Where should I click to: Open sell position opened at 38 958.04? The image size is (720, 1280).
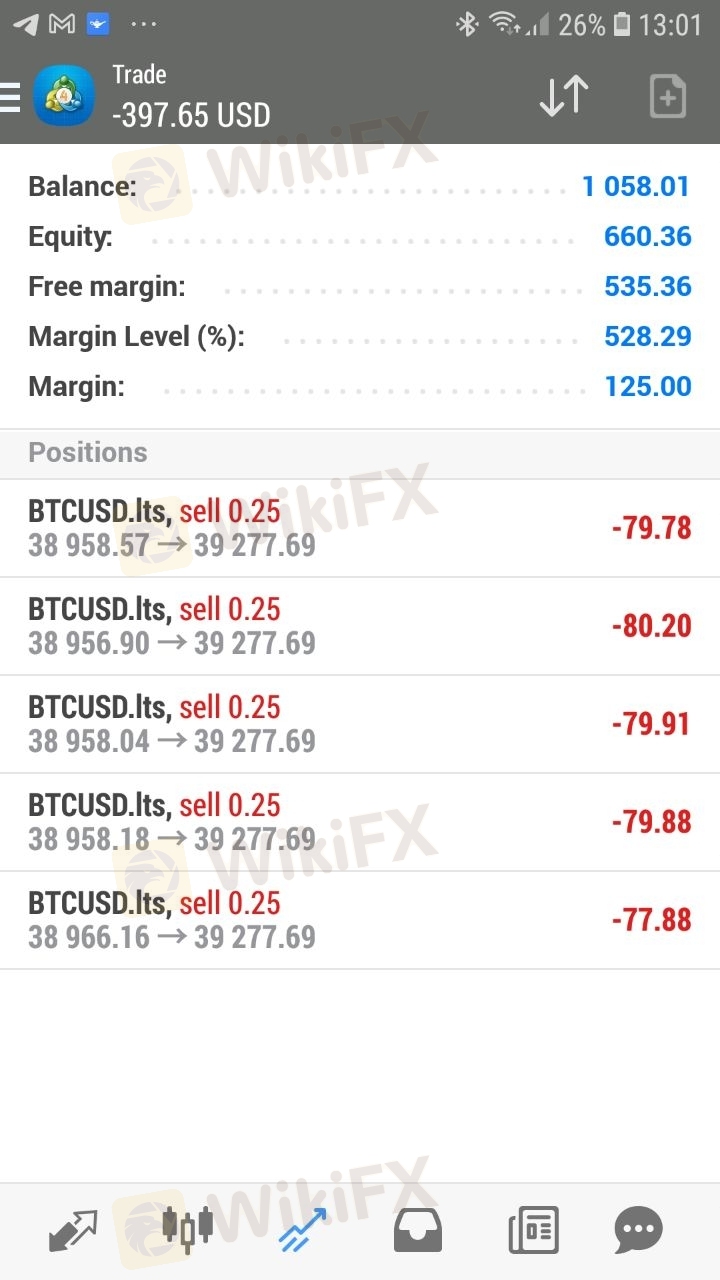(360, 724)
